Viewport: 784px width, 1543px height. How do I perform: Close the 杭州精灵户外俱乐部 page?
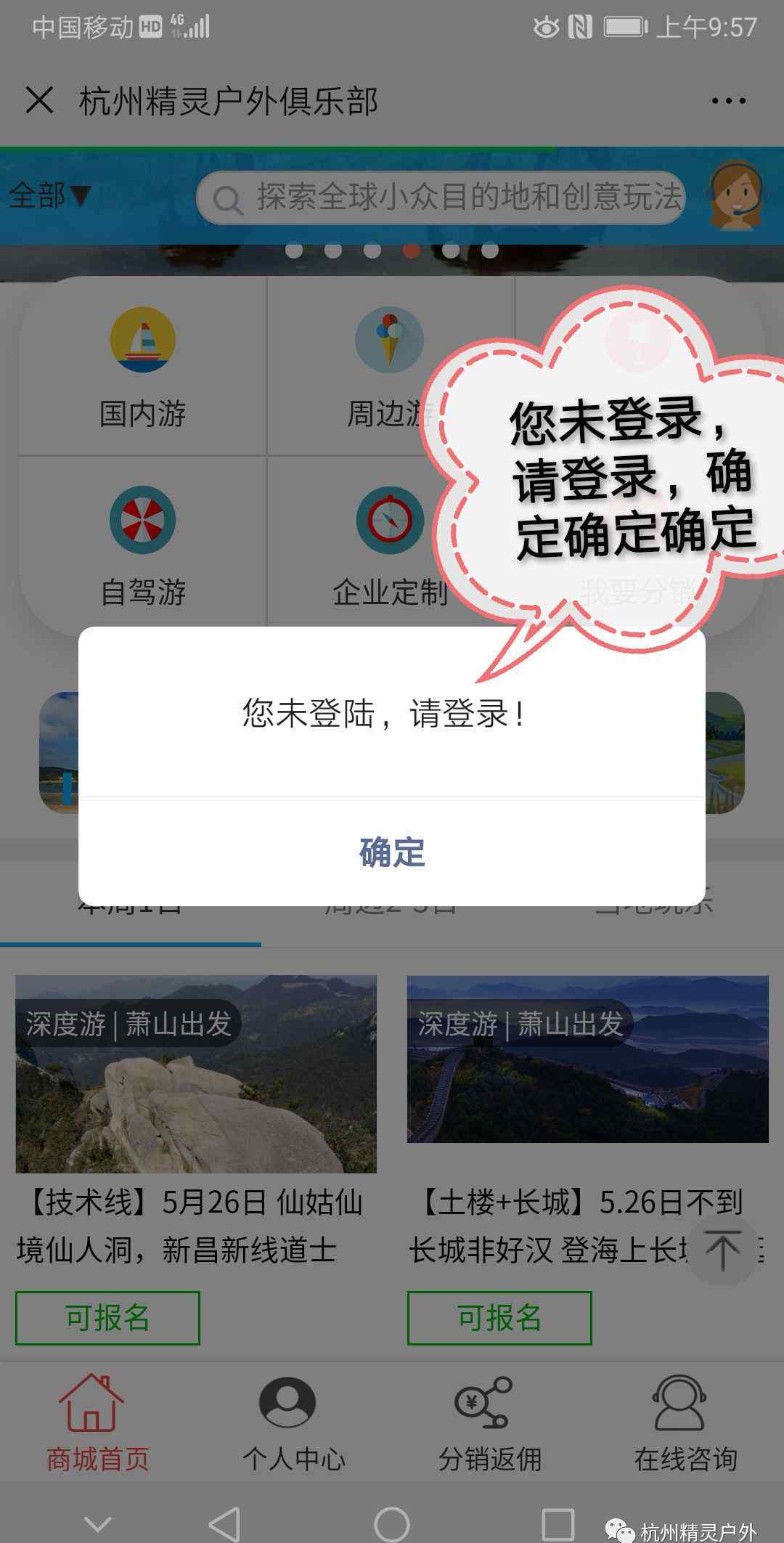click(39, 100)
